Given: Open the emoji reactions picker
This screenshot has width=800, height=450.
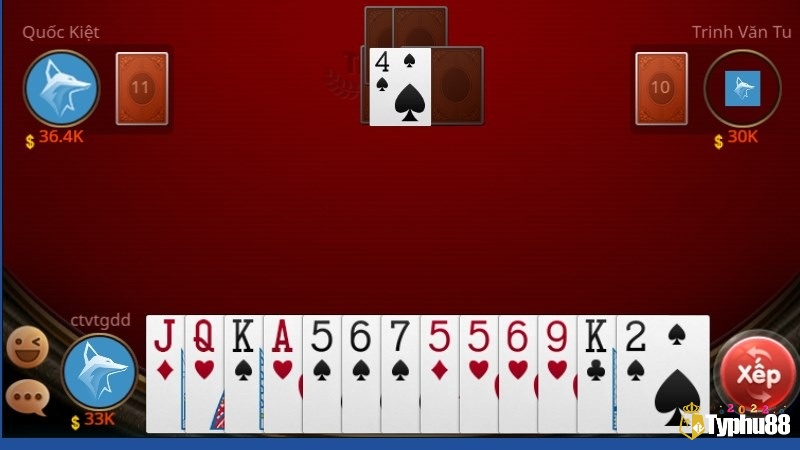Looking at the screenshot, I should (27, 348).
